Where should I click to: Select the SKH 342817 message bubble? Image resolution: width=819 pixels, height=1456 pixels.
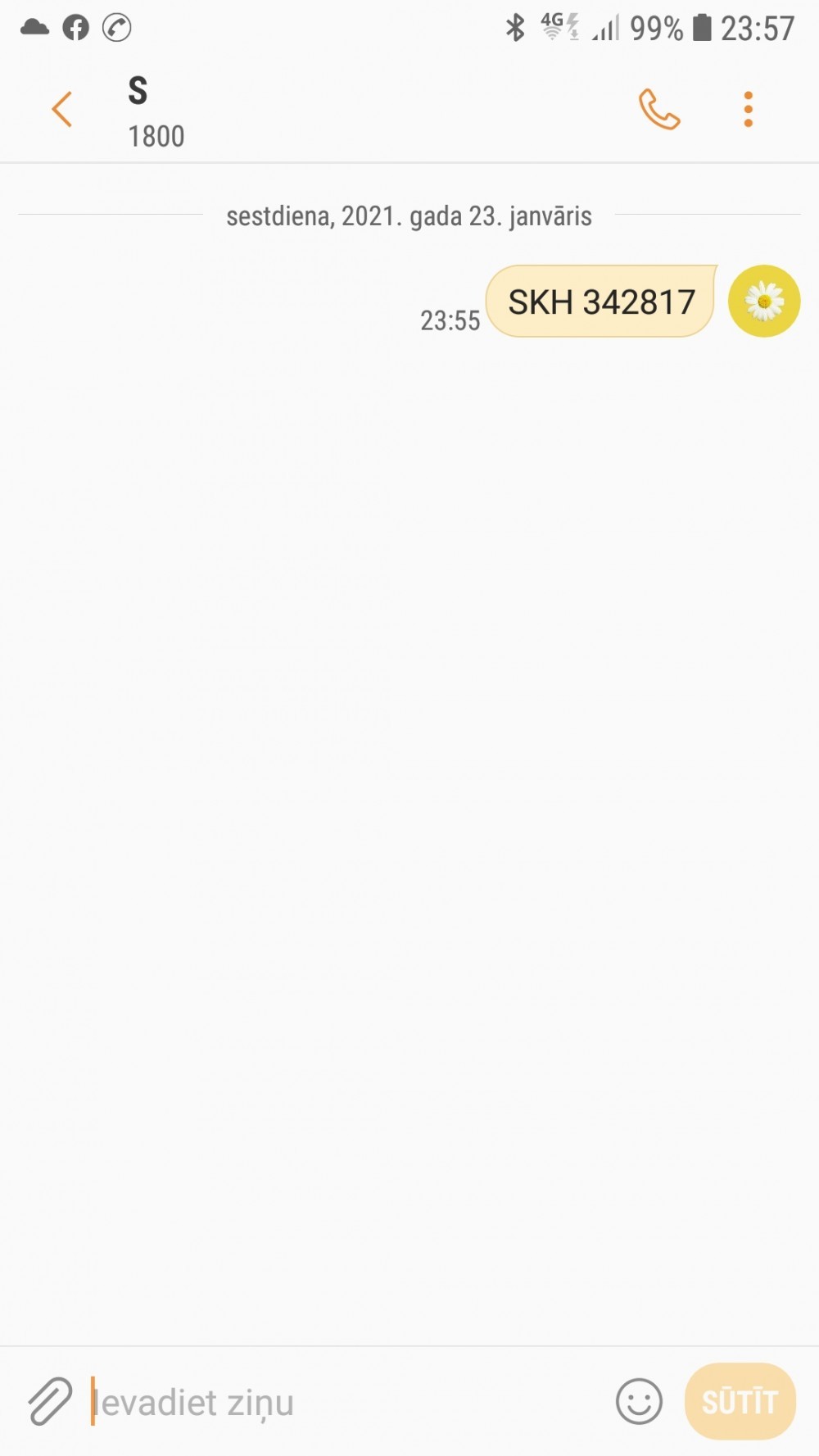(601, 302)
